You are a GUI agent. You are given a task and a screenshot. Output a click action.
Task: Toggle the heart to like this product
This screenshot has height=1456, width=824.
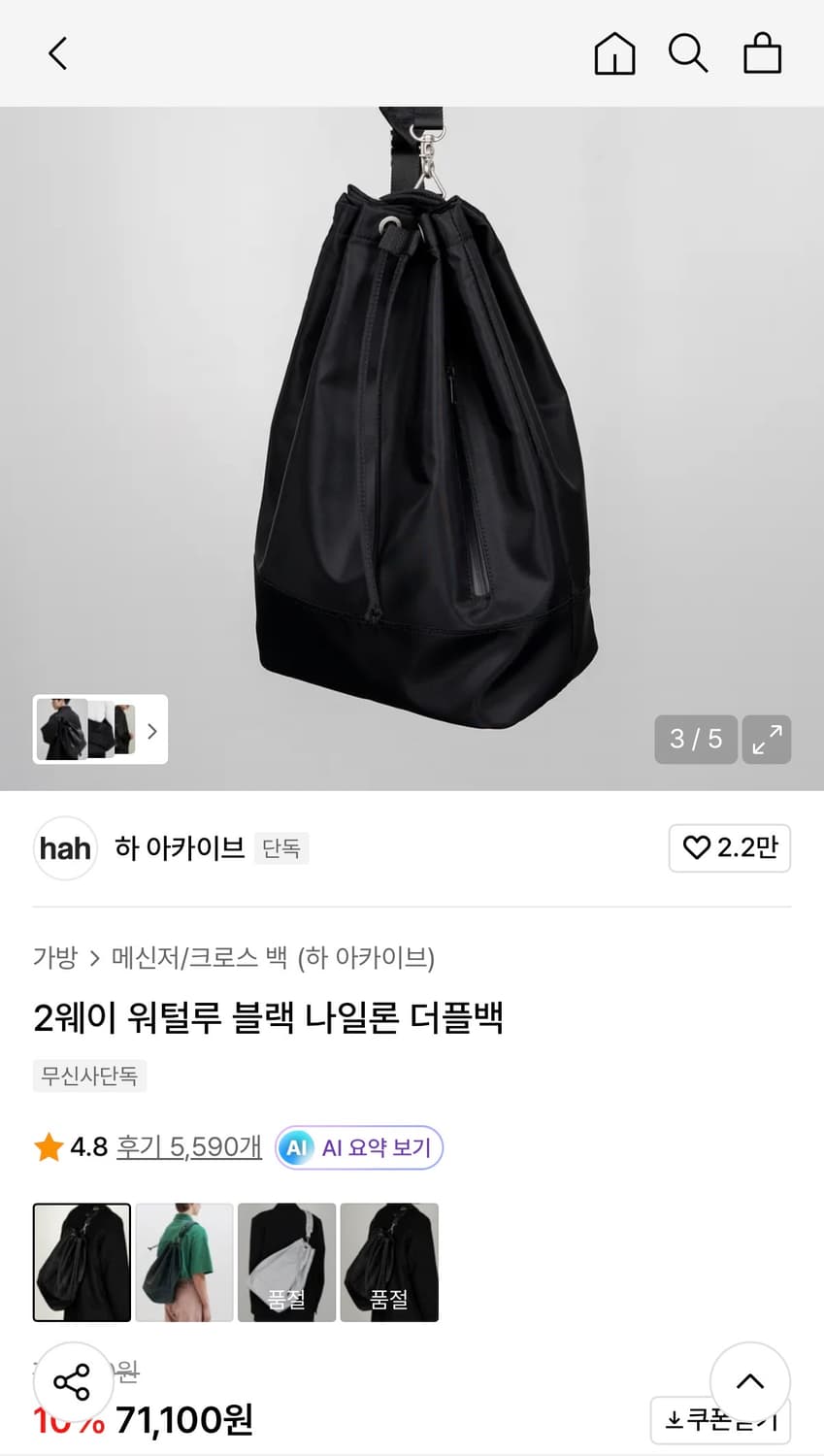tap(730, 847)
